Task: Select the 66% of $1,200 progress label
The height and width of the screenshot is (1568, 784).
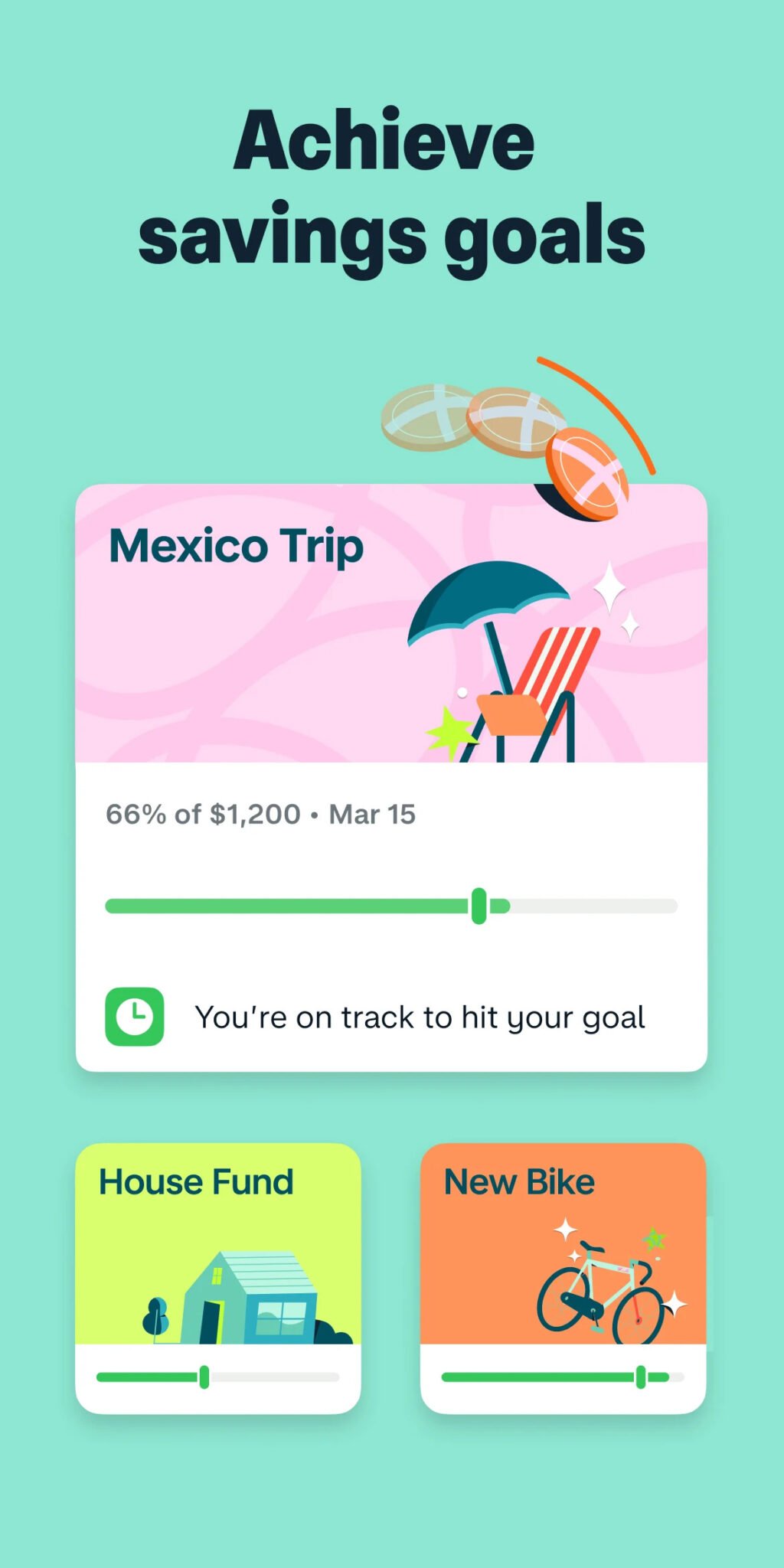Action: coord(260,815)
